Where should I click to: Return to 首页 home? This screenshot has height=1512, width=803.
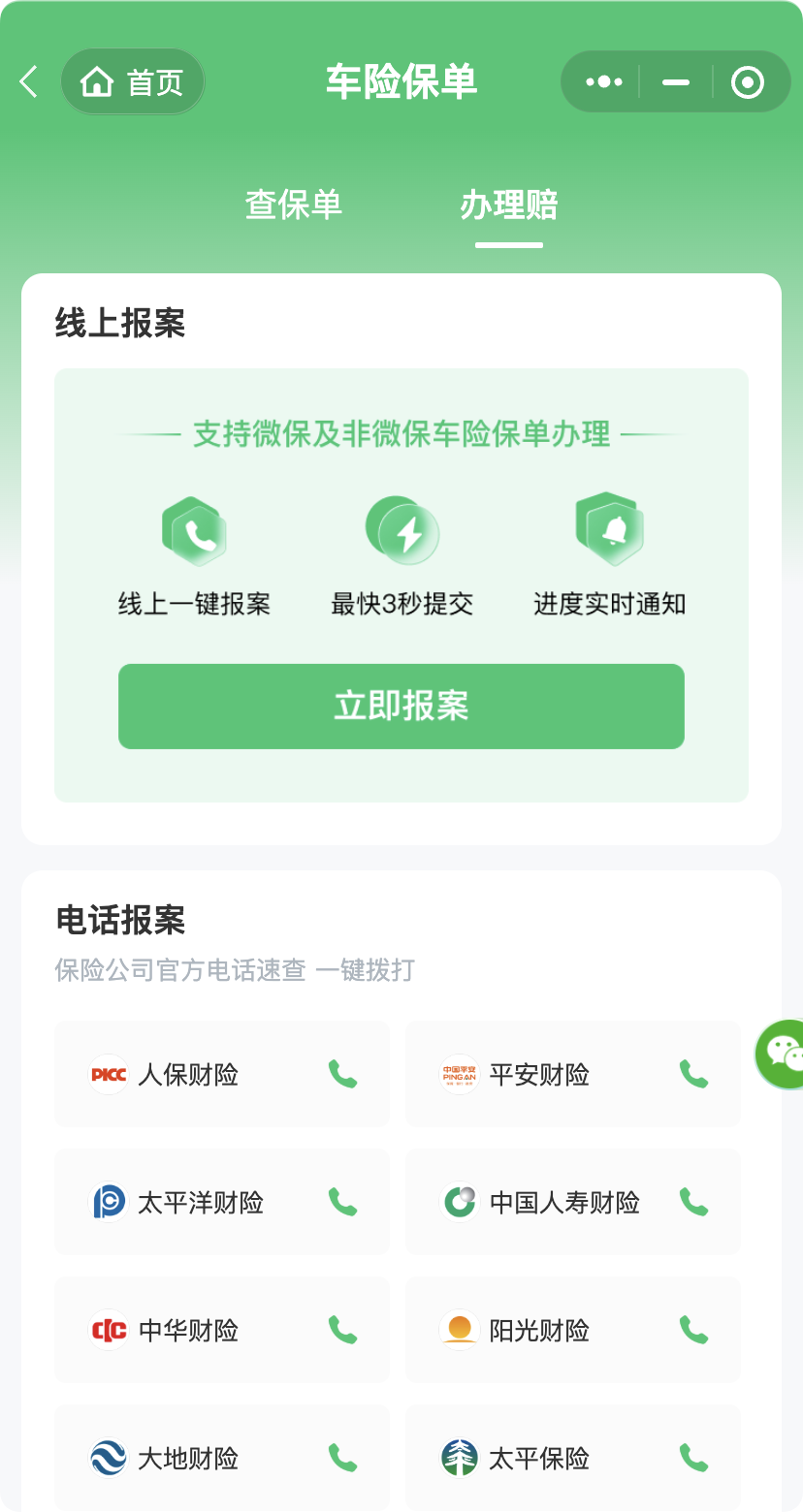133,82
